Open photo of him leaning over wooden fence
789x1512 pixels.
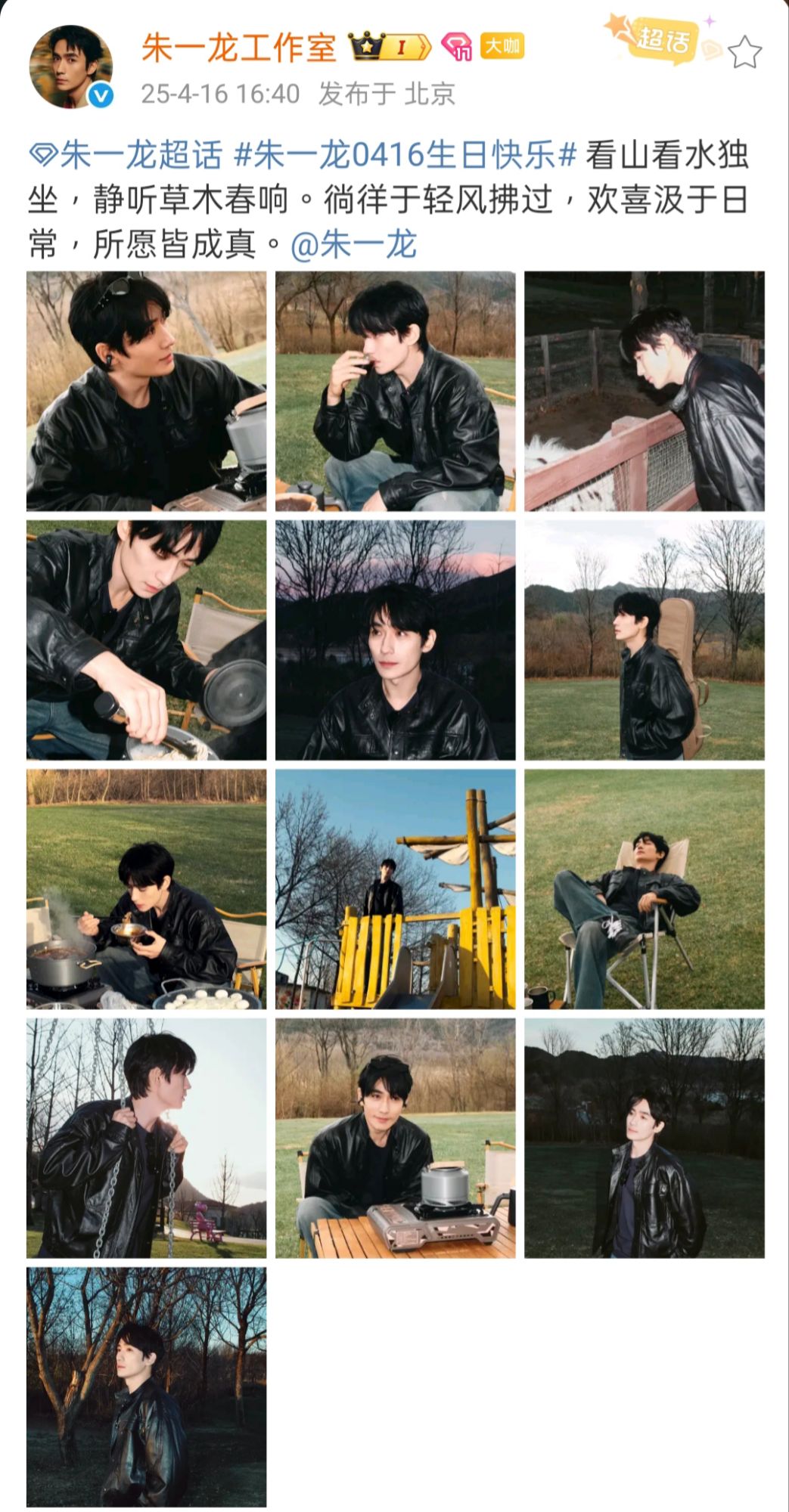(644, 391)
